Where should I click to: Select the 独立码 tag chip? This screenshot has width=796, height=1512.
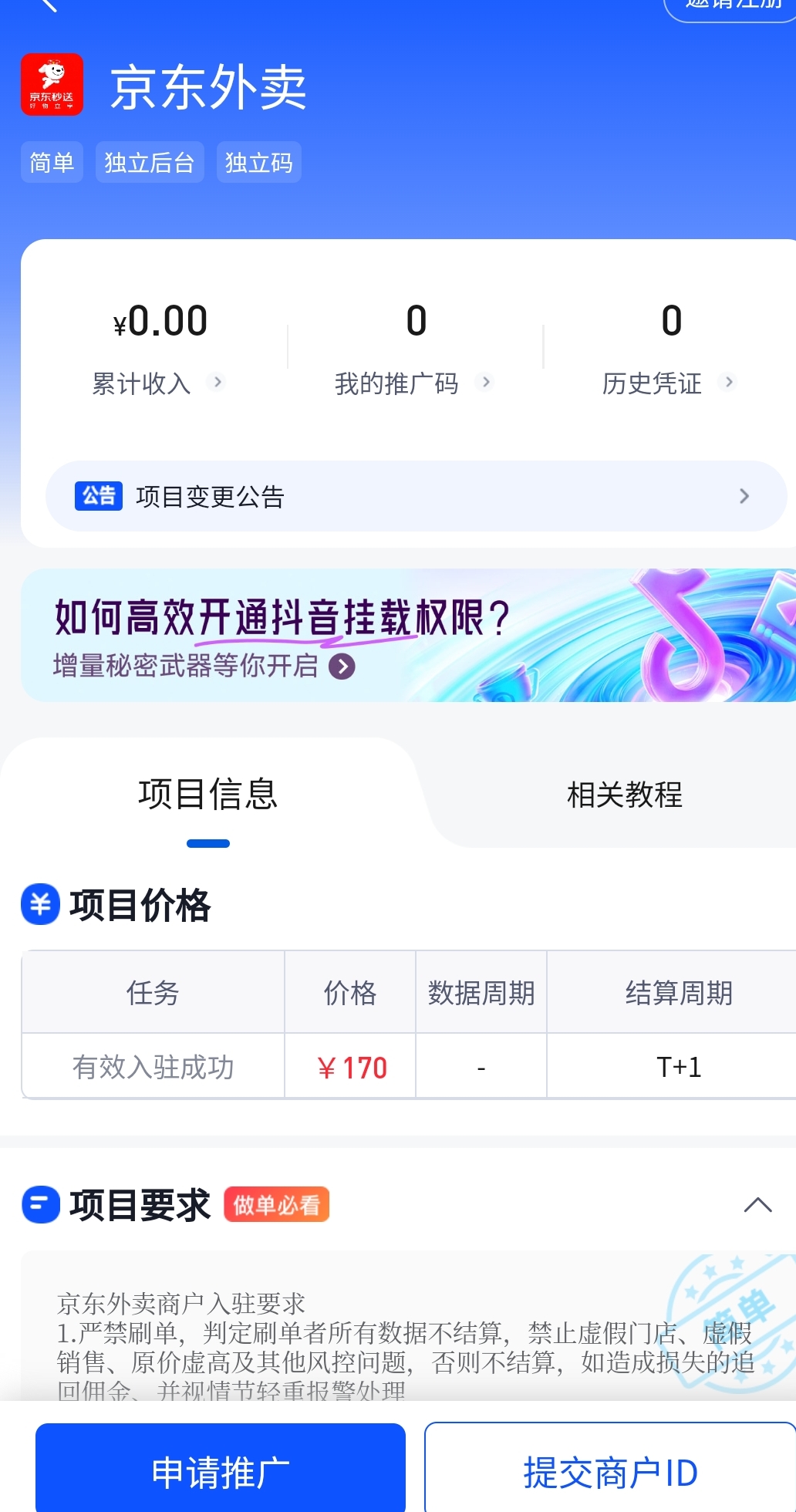tap(258, 162)
